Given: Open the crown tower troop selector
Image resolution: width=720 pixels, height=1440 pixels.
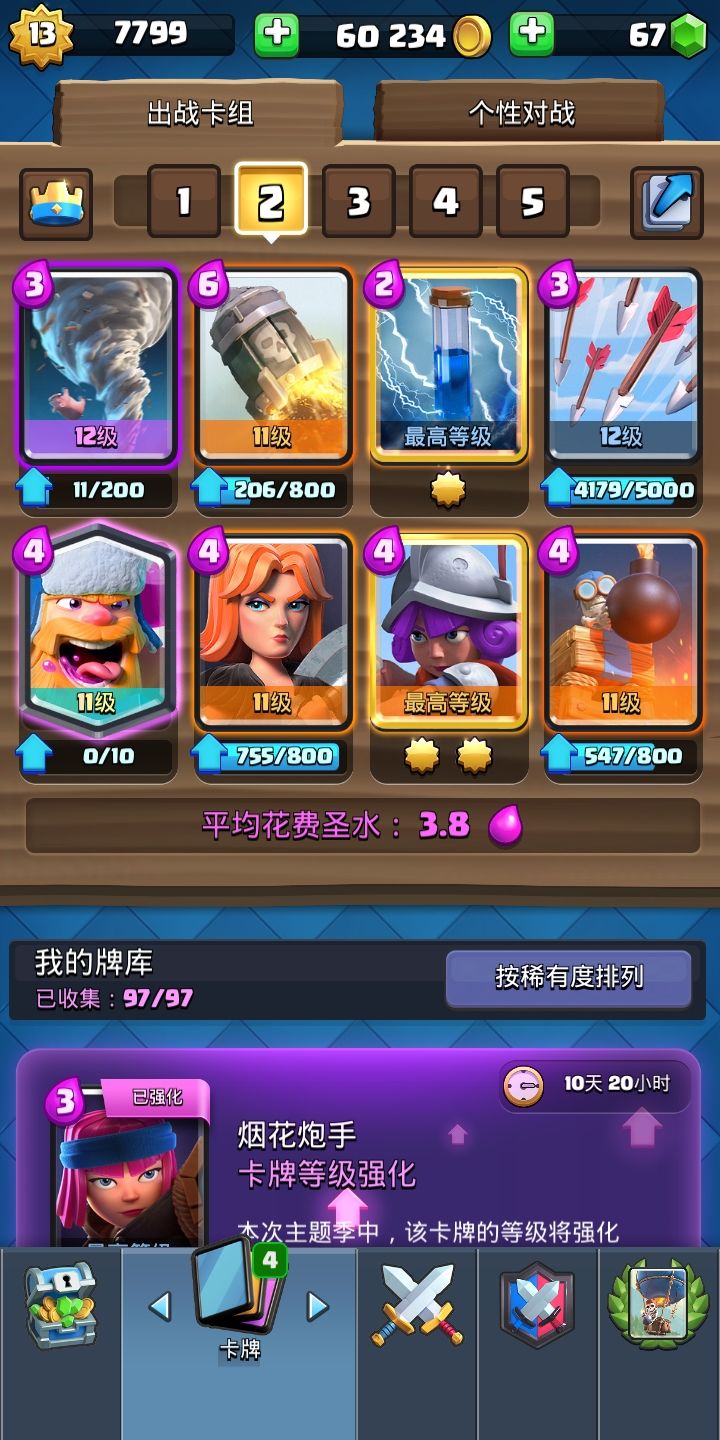Looking at the screenshot, I should click(x=56, y=203).
